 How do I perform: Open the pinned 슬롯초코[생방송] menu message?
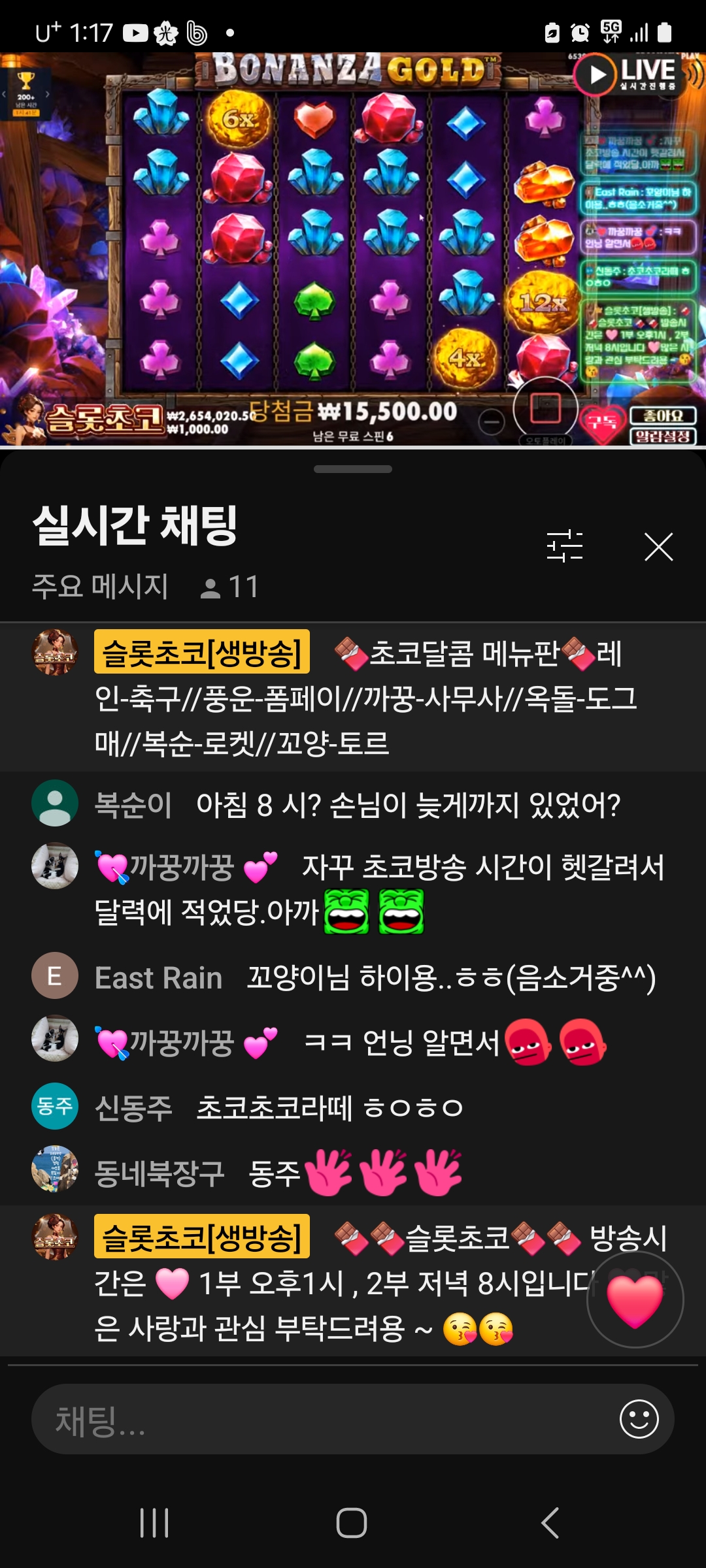click(x=366, y=698)
